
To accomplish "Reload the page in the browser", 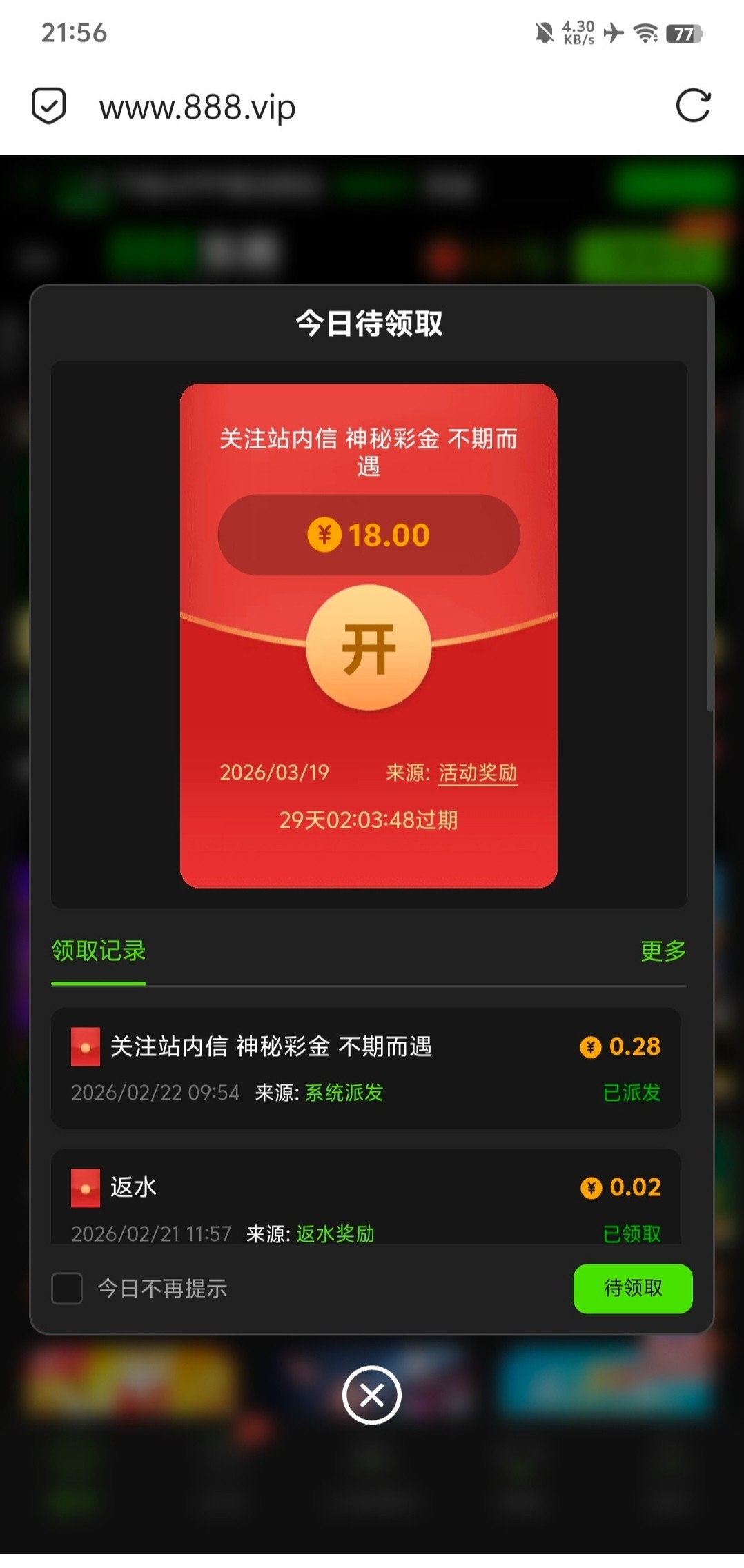I will click(693, 106).
